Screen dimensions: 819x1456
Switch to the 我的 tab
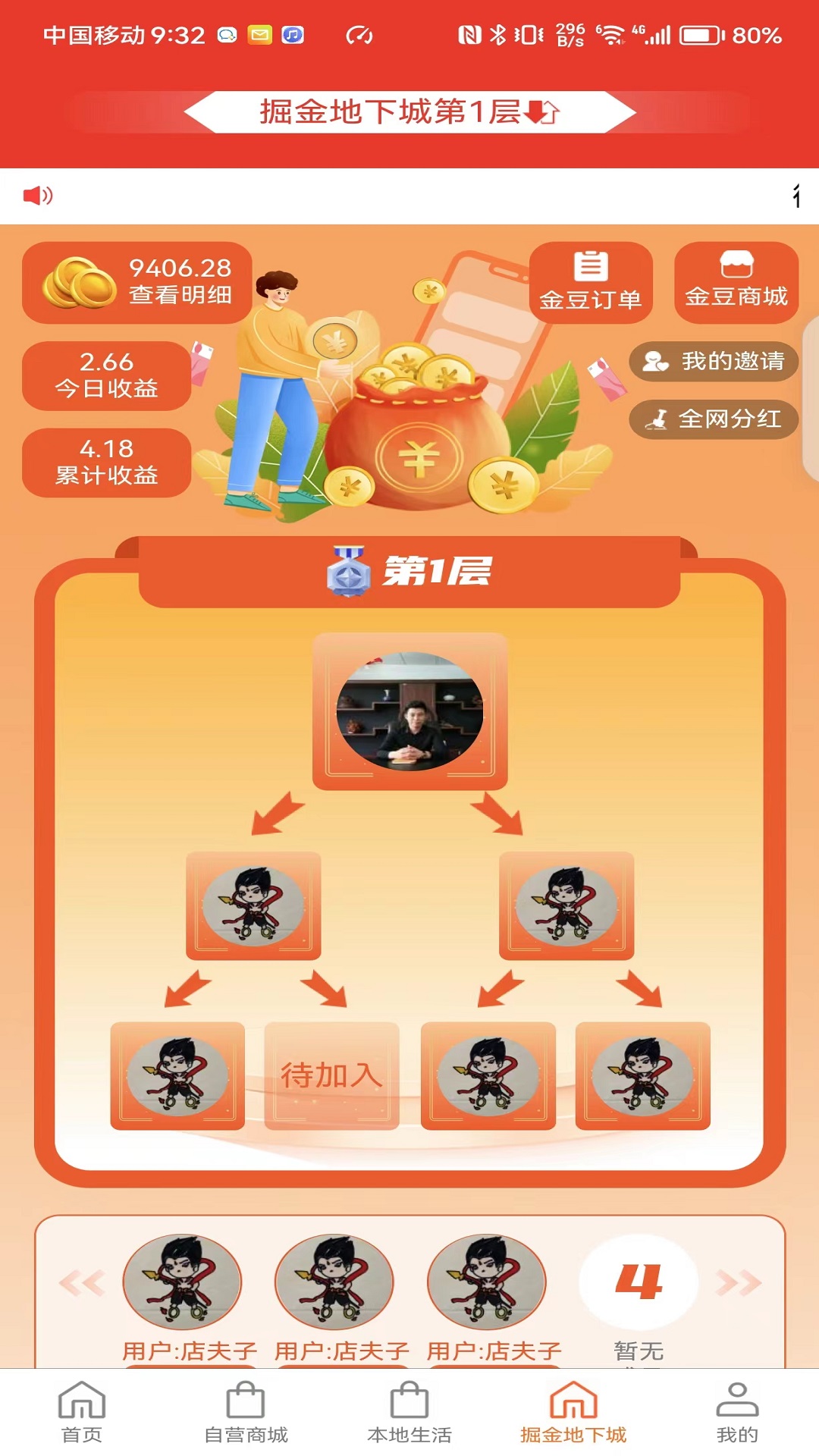tap(737, 1412)
